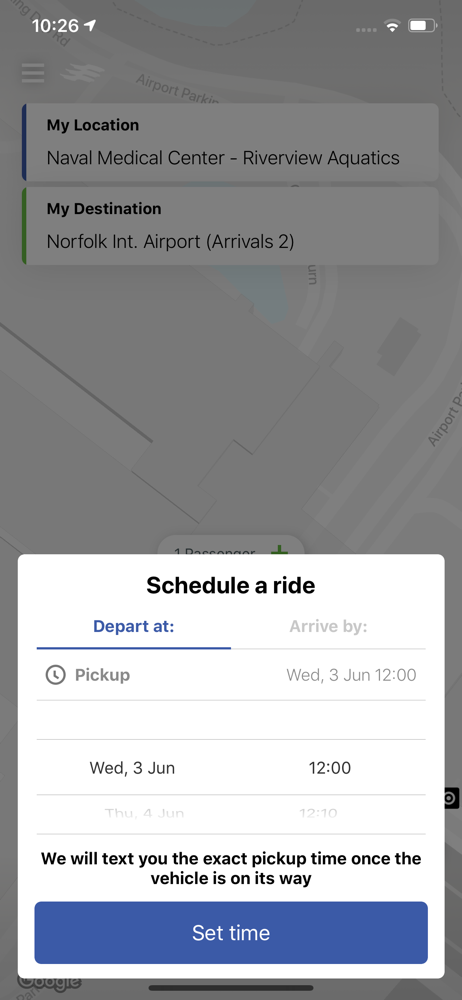Open the Pickup time row
Viewport: 462px width, 1000px height.
coord(231,675)
